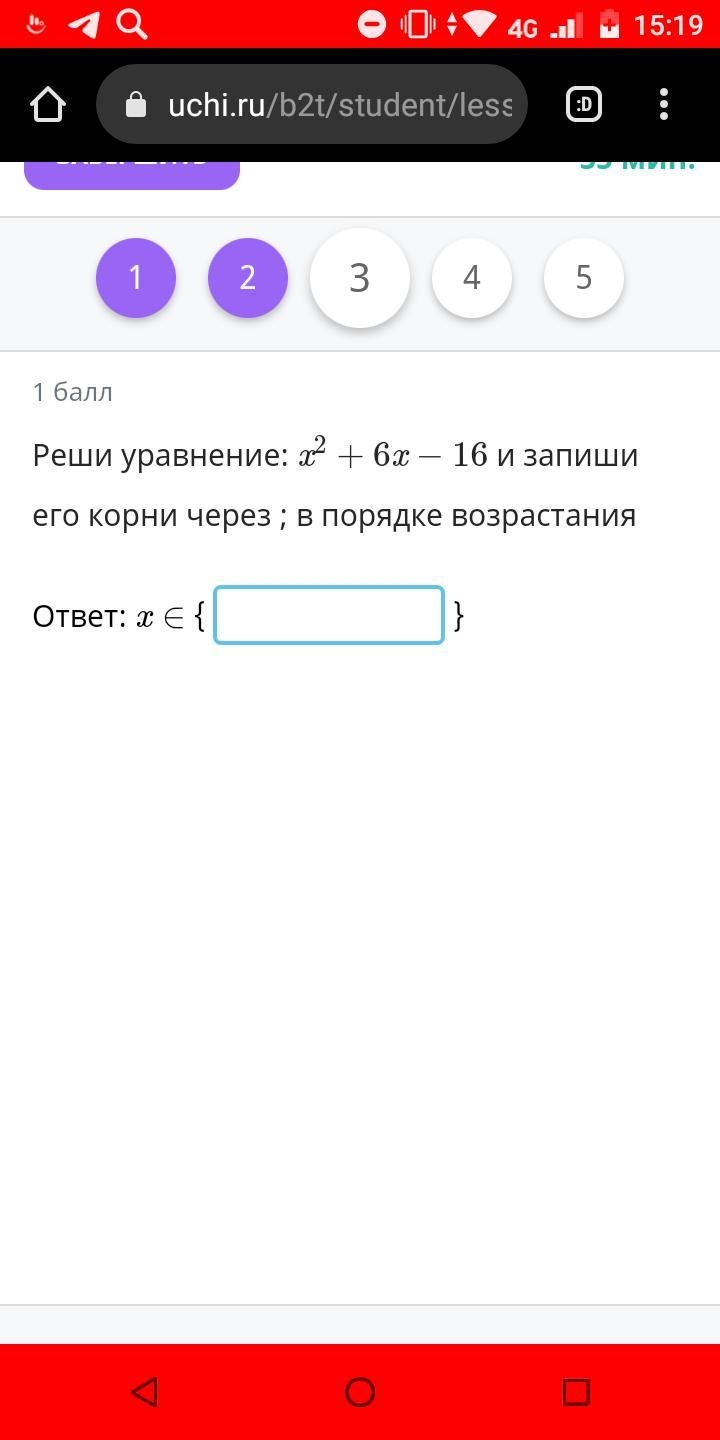720x1440 pixels.
Task: Jump to question 4
Action: coord(472,277)
